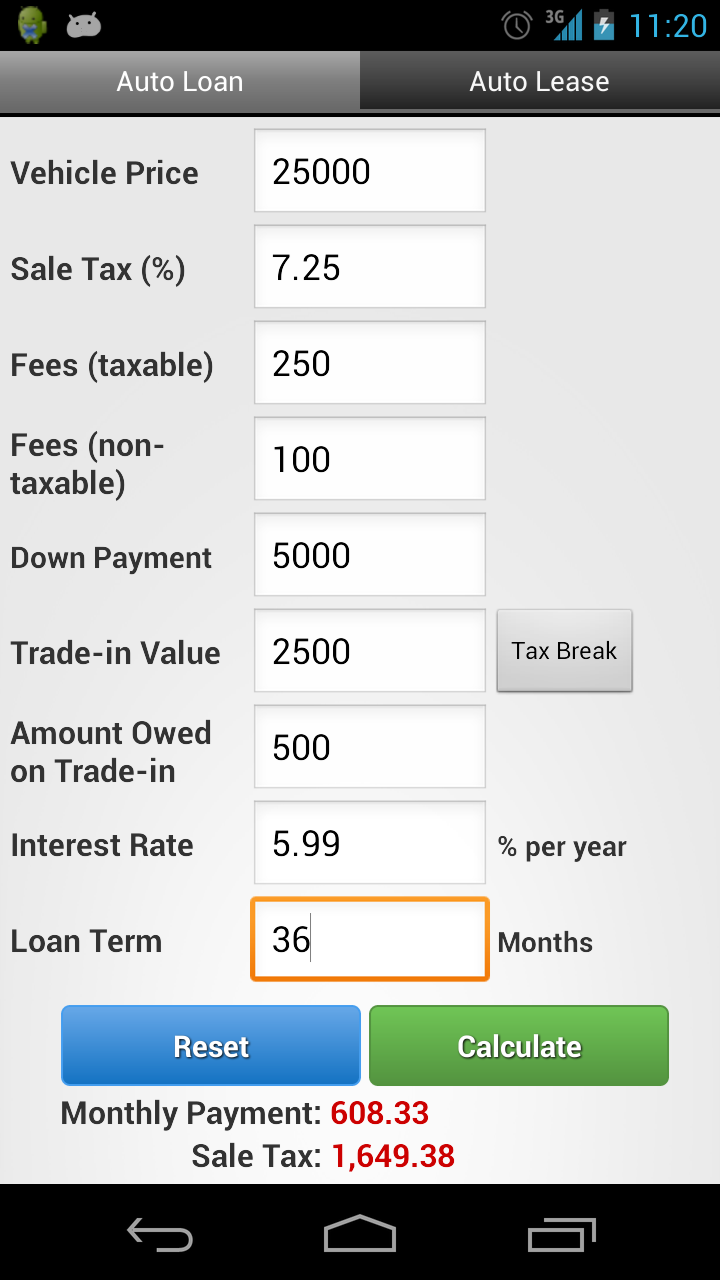Tap the Sale Tax (%) field
The height and width of the screenshot is (1280, 720).
point(370,267)
